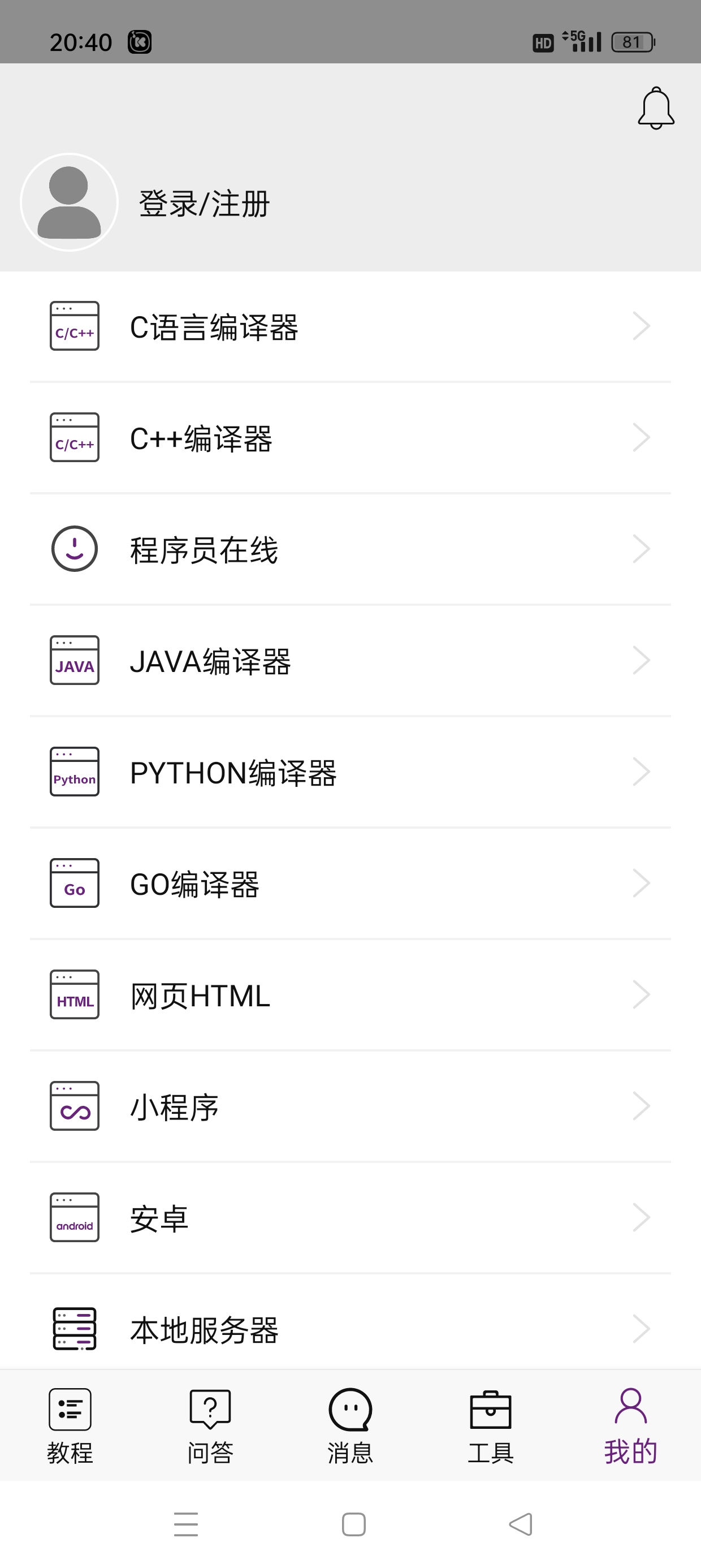The width and height of the screenshot is (701, 1568).
Task: Open 本地服务器
Action: coord(350,1329)
